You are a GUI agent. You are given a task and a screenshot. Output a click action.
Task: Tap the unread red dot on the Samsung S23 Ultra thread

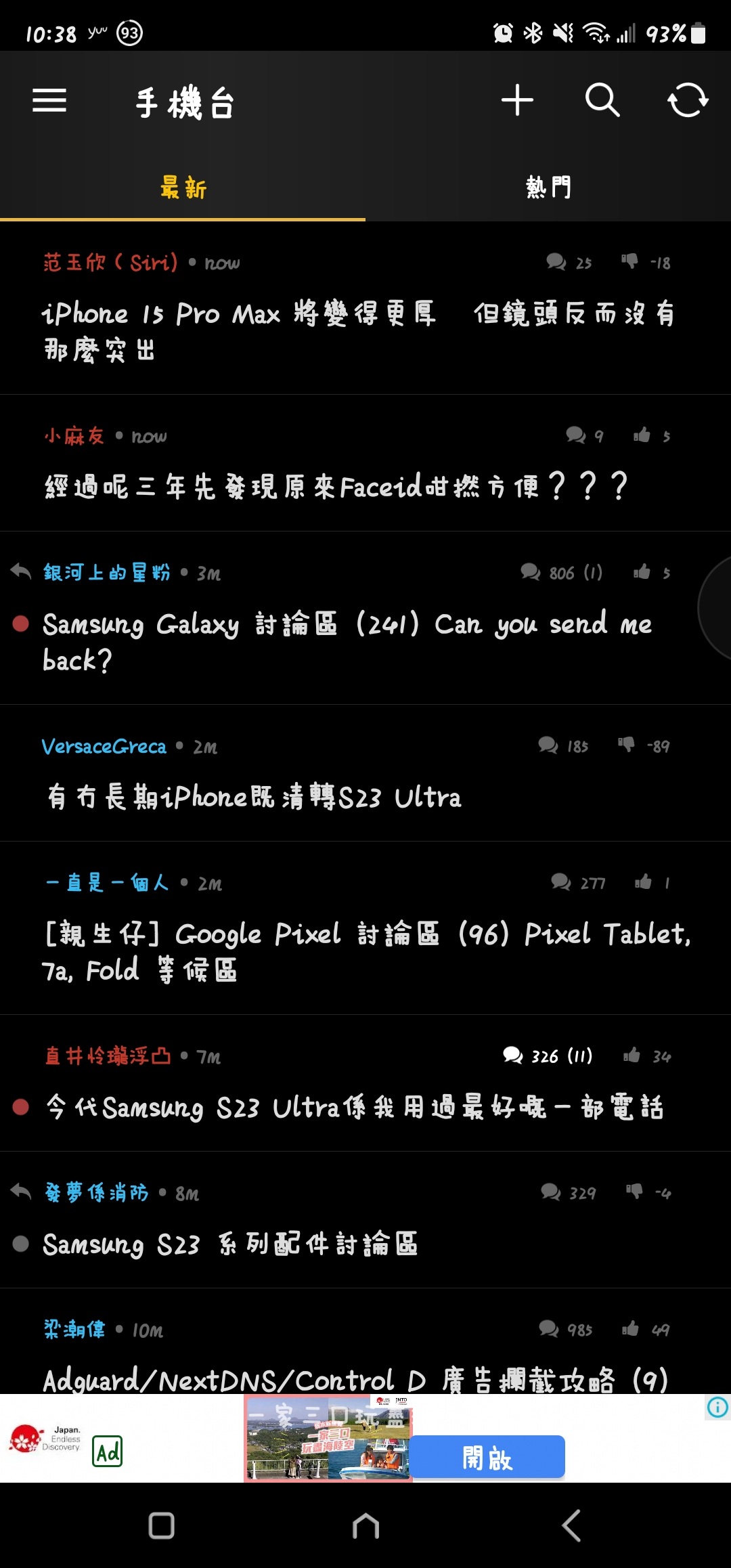21,1108
